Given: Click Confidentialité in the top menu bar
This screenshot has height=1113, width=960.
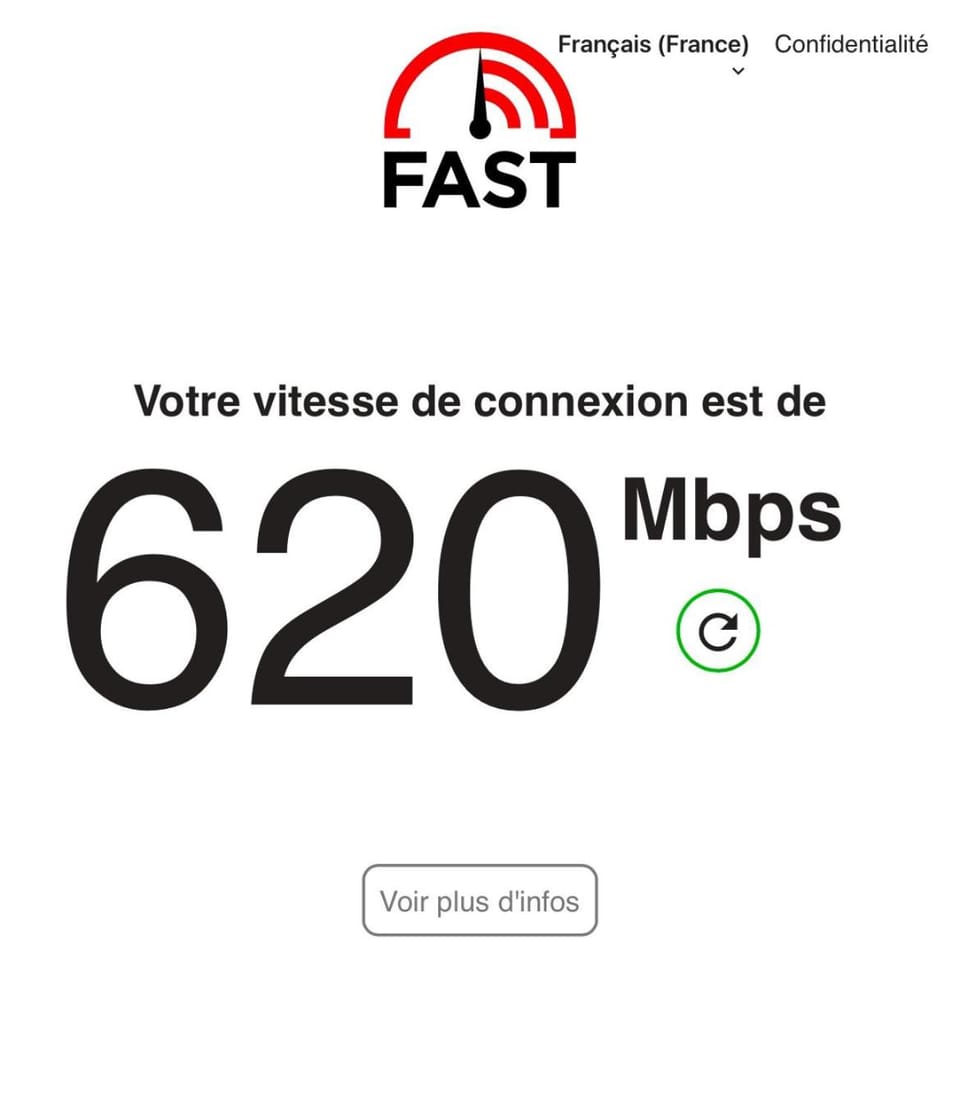Looking at the screenshot, I should pos(850,45).
